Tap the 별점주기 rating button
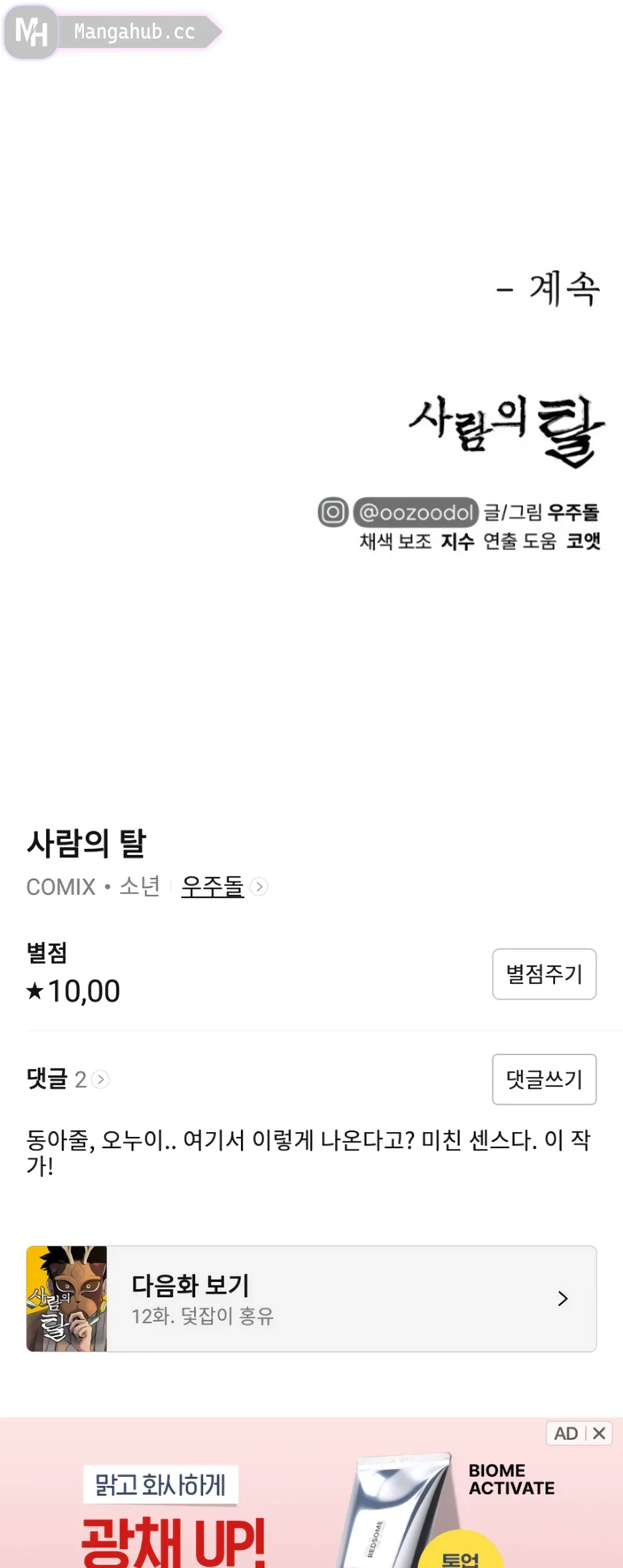This screenshot has width=623, height=1568. (544, 974)
